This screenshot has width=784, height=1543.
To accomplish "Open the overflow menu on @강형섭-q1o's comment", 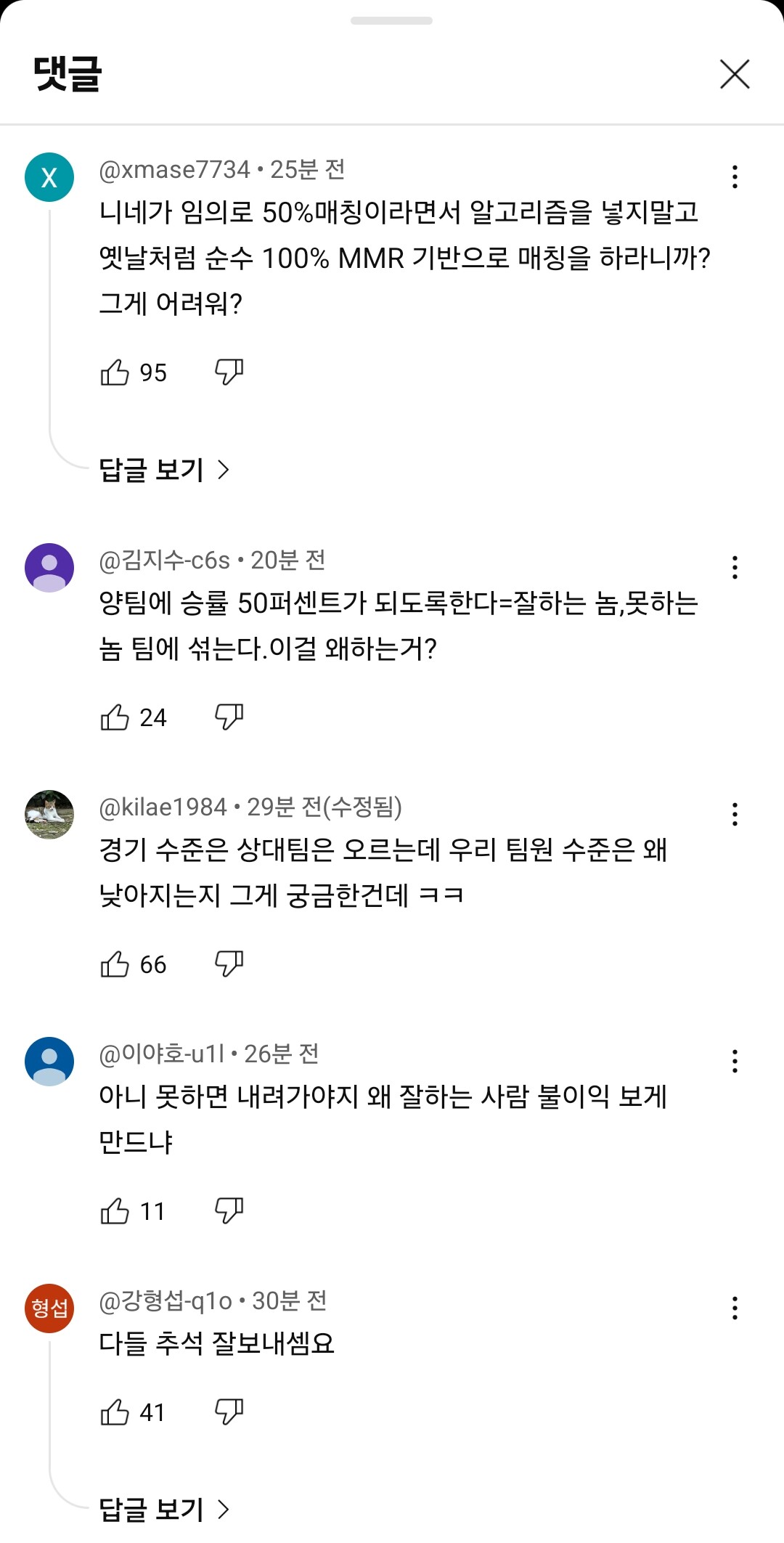I will (x=735, y=1308).
